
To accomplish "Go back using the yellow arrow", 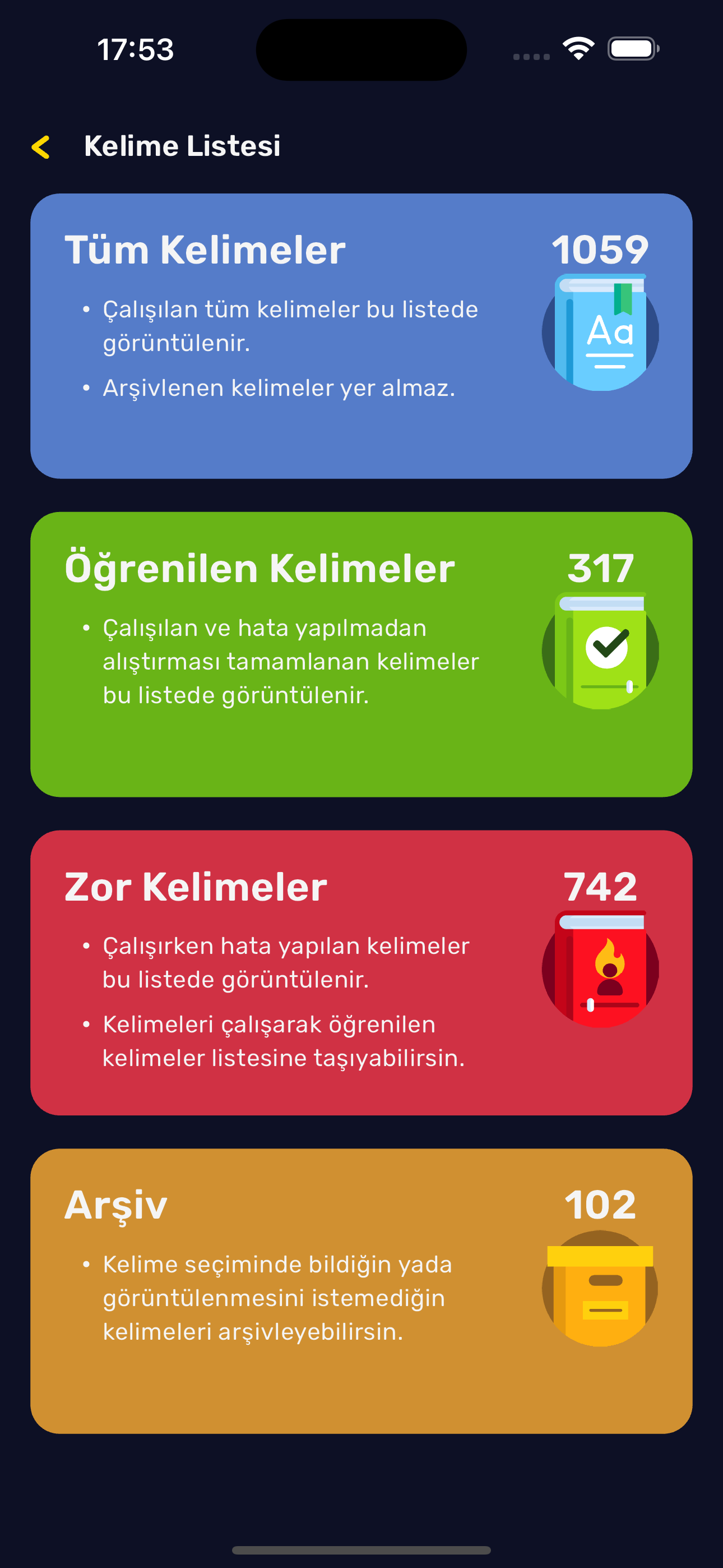I will point(41,147).
